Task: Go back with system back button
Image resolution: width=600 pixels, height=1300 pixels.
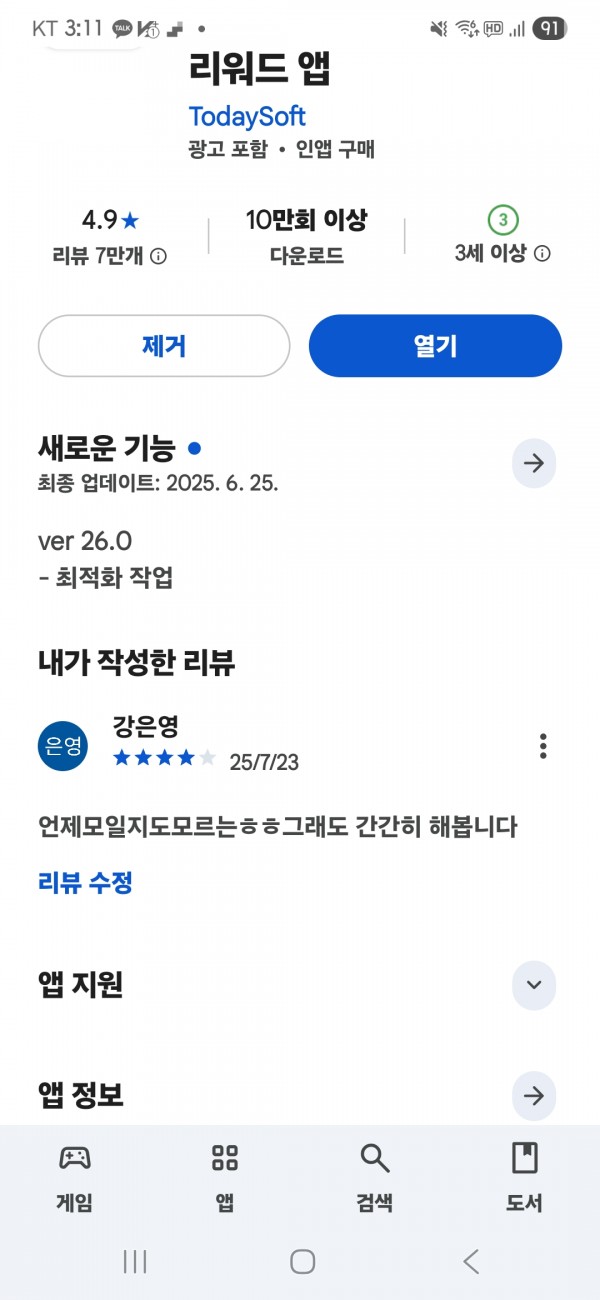Action: (471, 1262)
